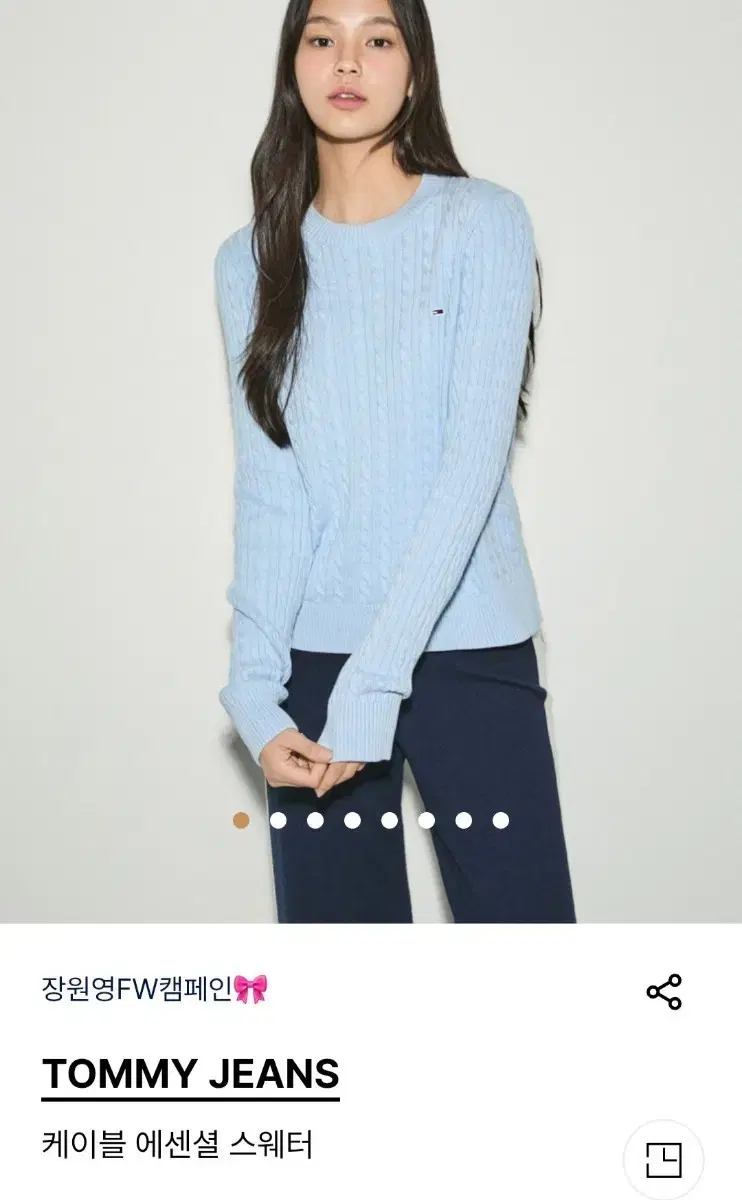The height and width of the screenshot is (1200, 742).
Task: Tap the main product photo to view fullscreen
Action: point(371,450)
